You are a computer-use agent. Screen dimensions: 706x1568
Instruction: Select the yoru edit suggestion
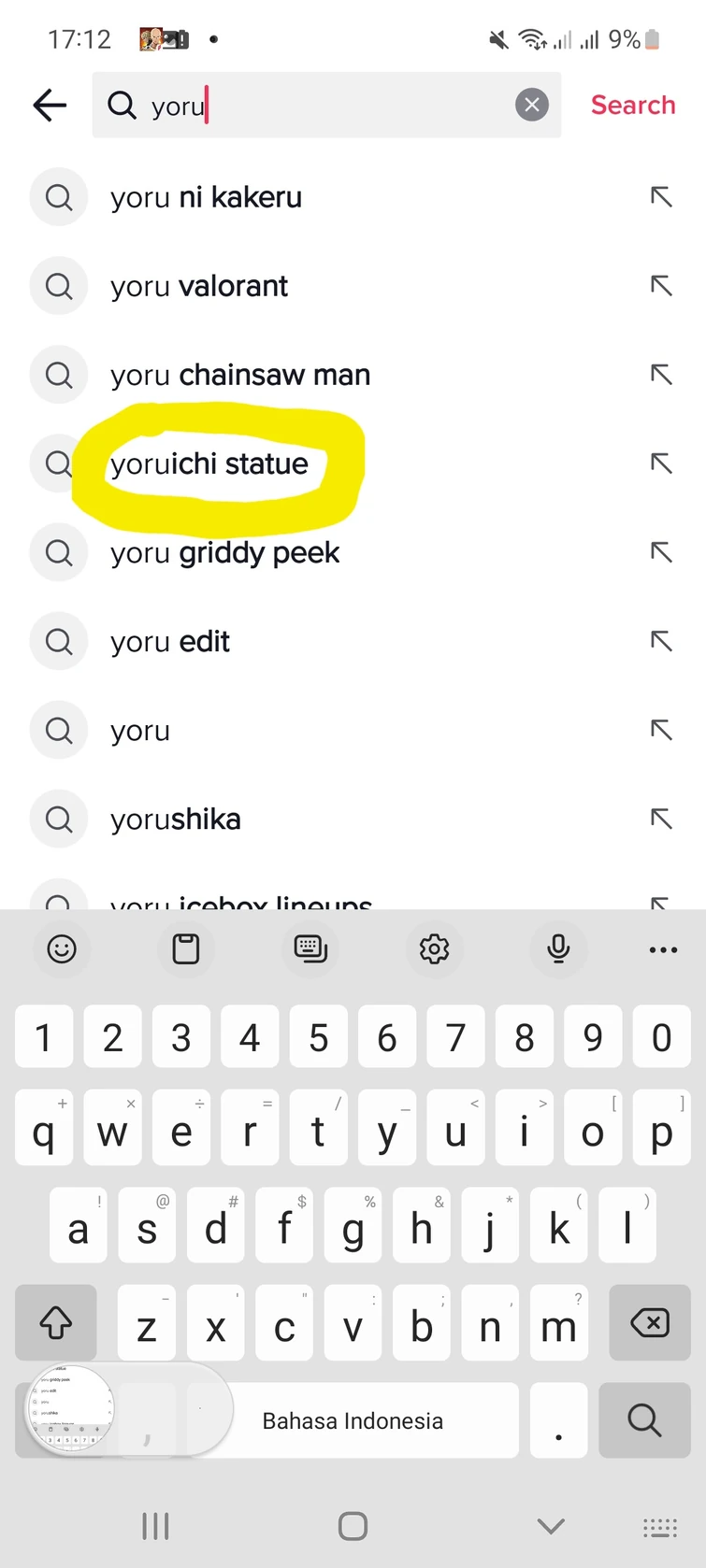(x=170, y=641)
